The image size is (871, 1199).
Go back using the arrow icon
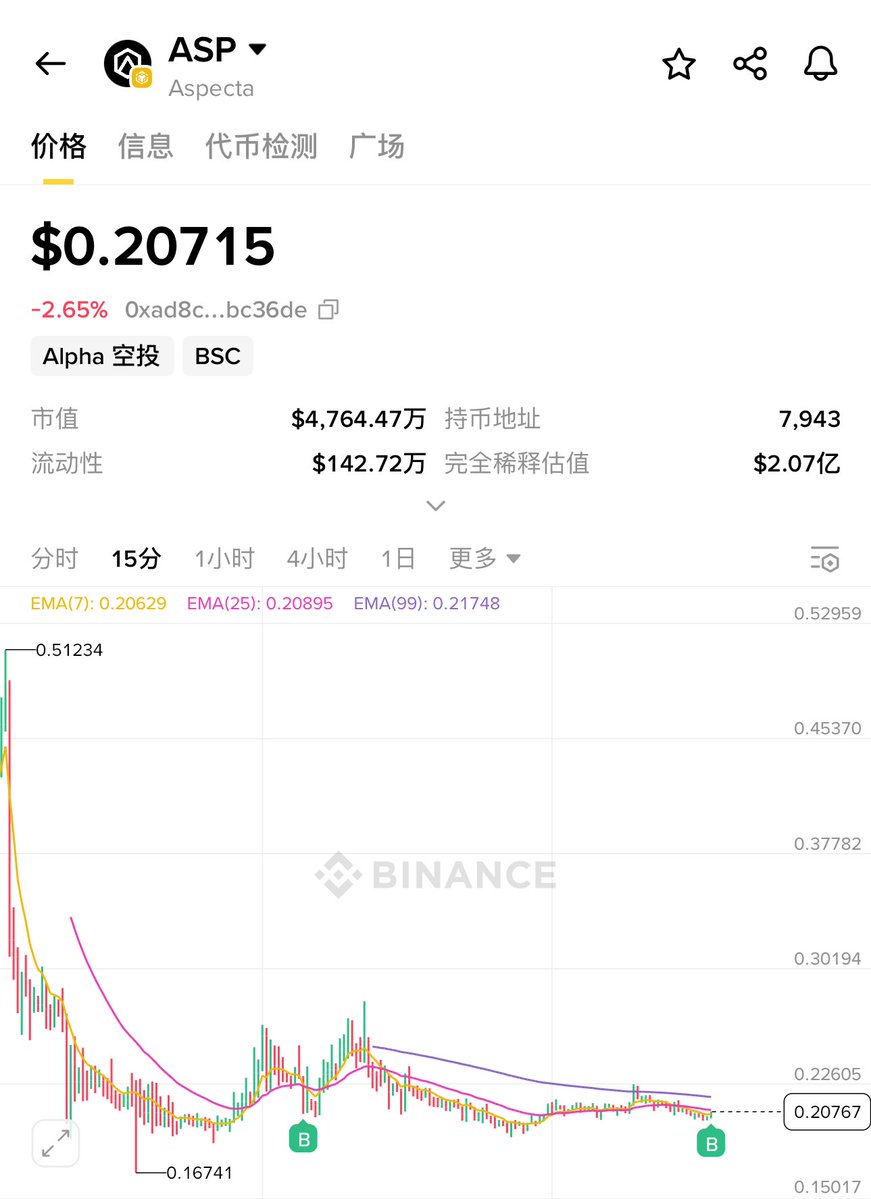pos(50,64)
